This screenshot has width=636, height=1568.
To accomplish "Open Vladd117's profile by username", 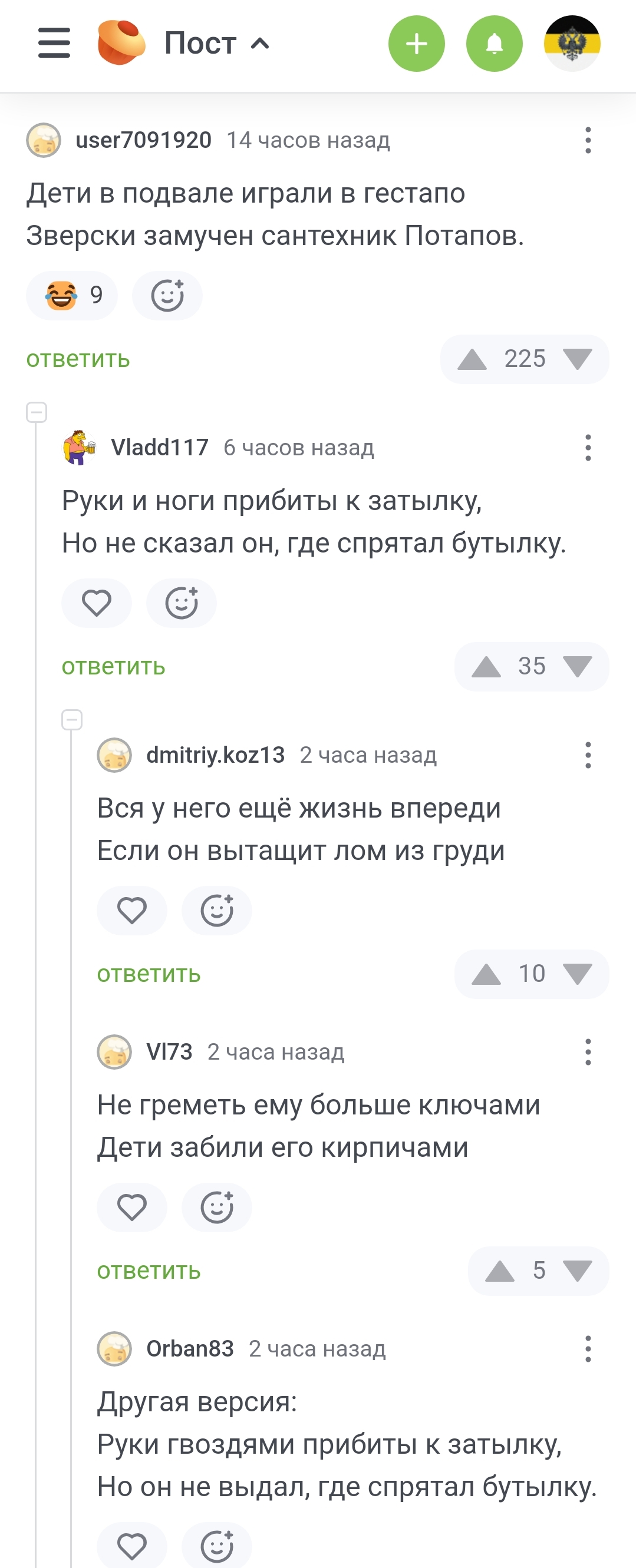I will [x=160, y=448].
